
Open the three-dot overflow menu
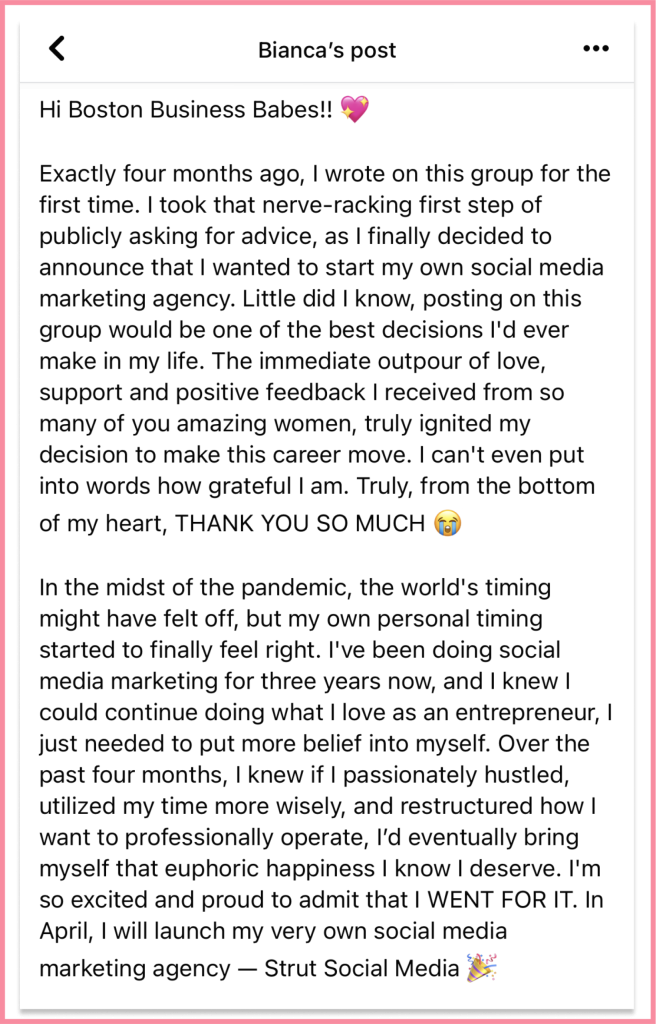(x=596, y=49)
